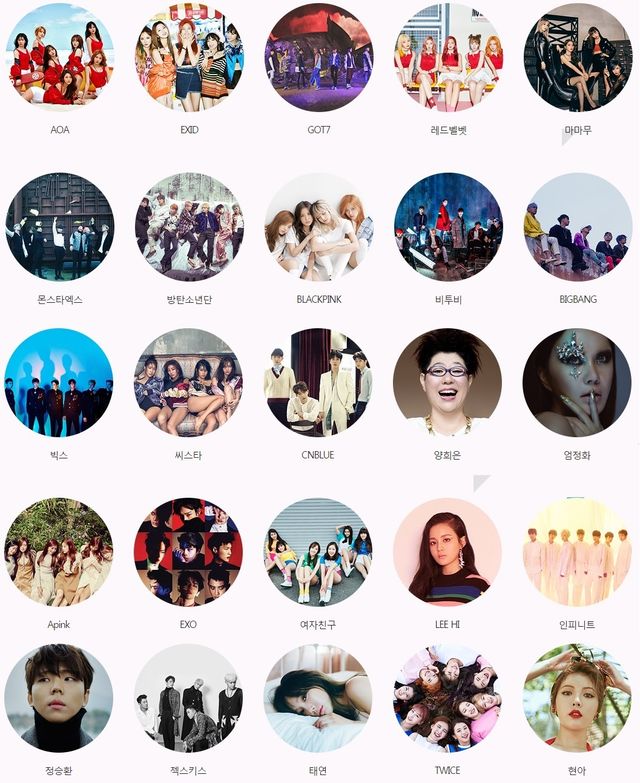The image size is (640, 783).
Task: Select 레드벨벳 artist
Action: 448,56
